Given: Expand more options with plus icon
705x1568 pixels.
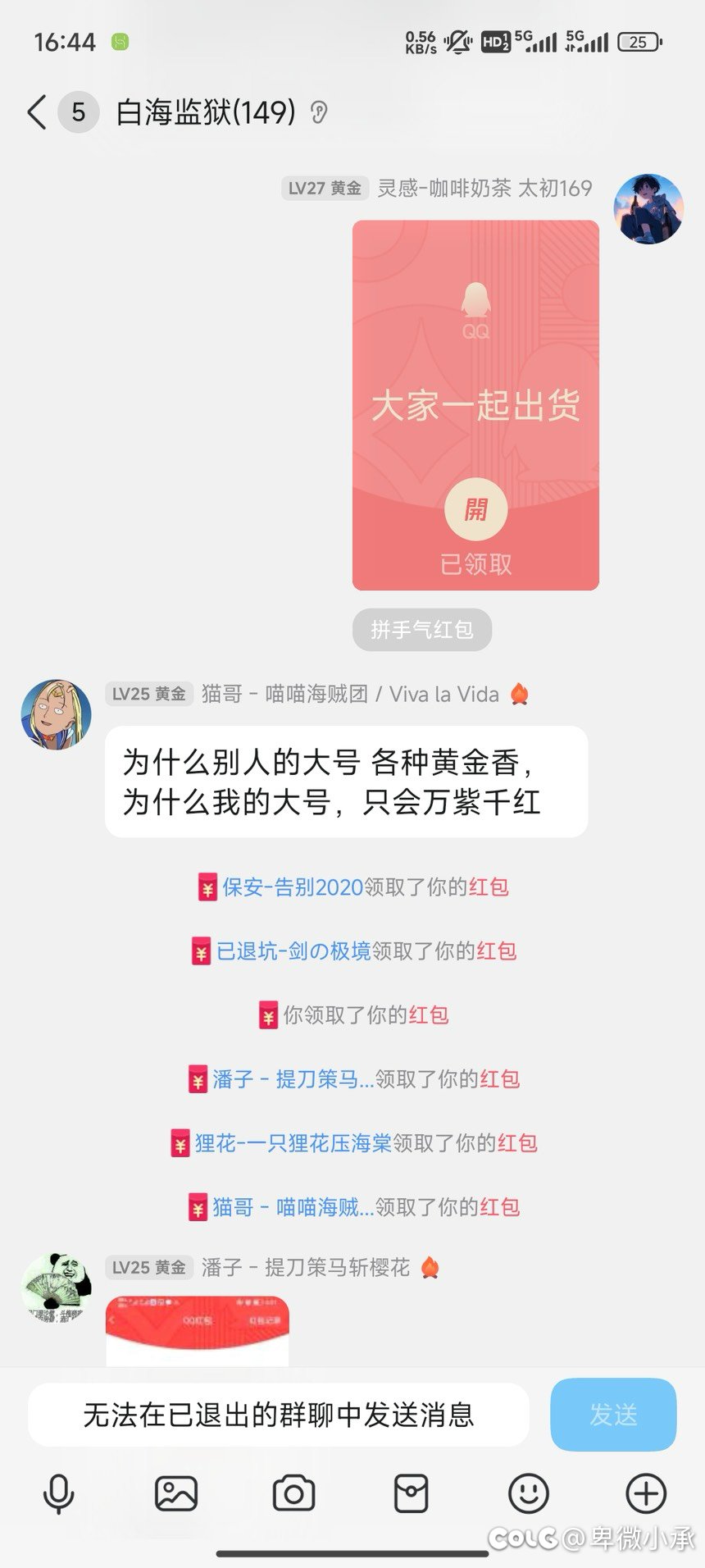Looking at the screenshot, I should pyautogui.click(x=646, y=1493).
